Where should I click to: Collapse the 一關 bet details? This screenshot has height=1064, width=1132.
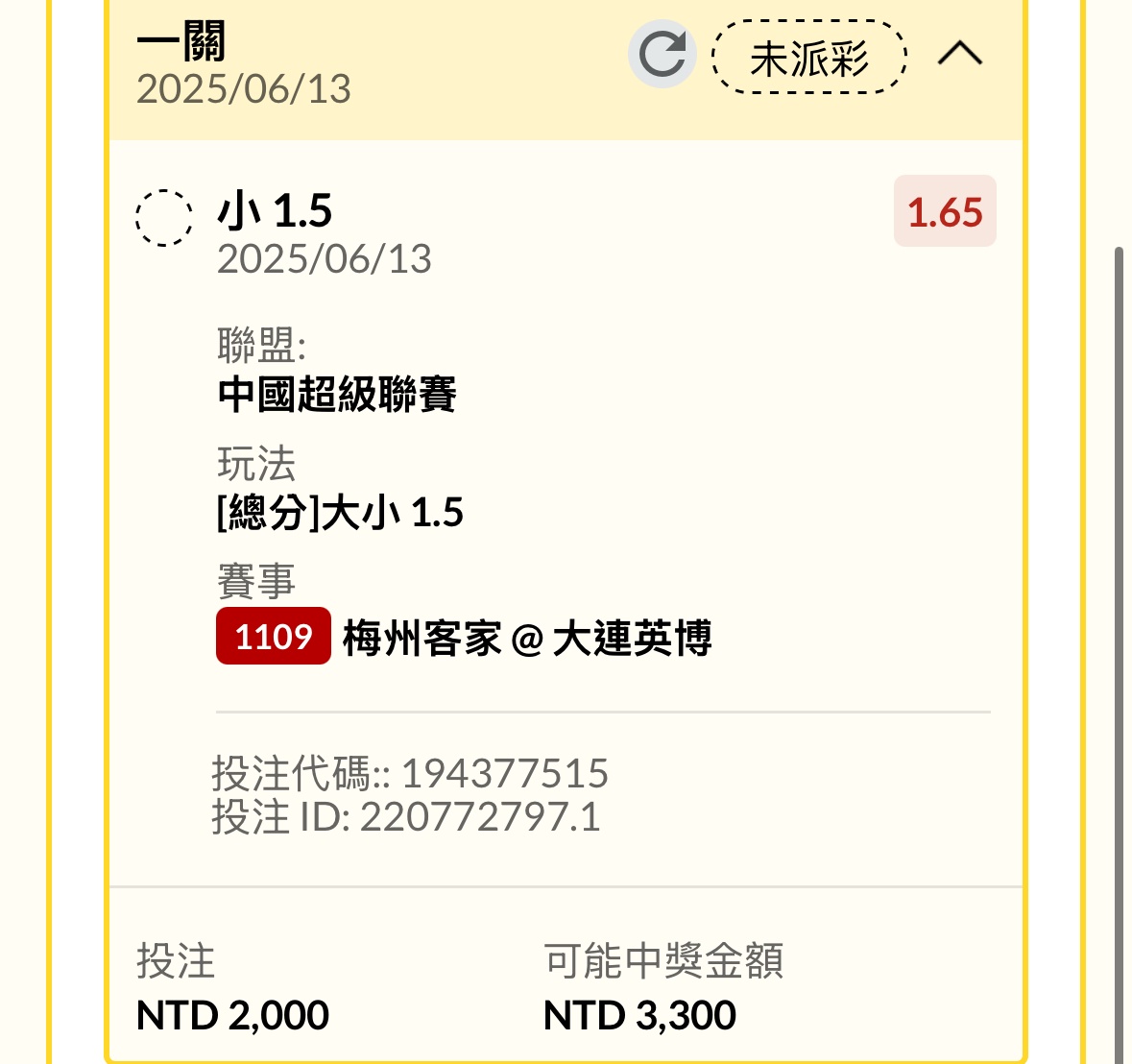[959, 55]
